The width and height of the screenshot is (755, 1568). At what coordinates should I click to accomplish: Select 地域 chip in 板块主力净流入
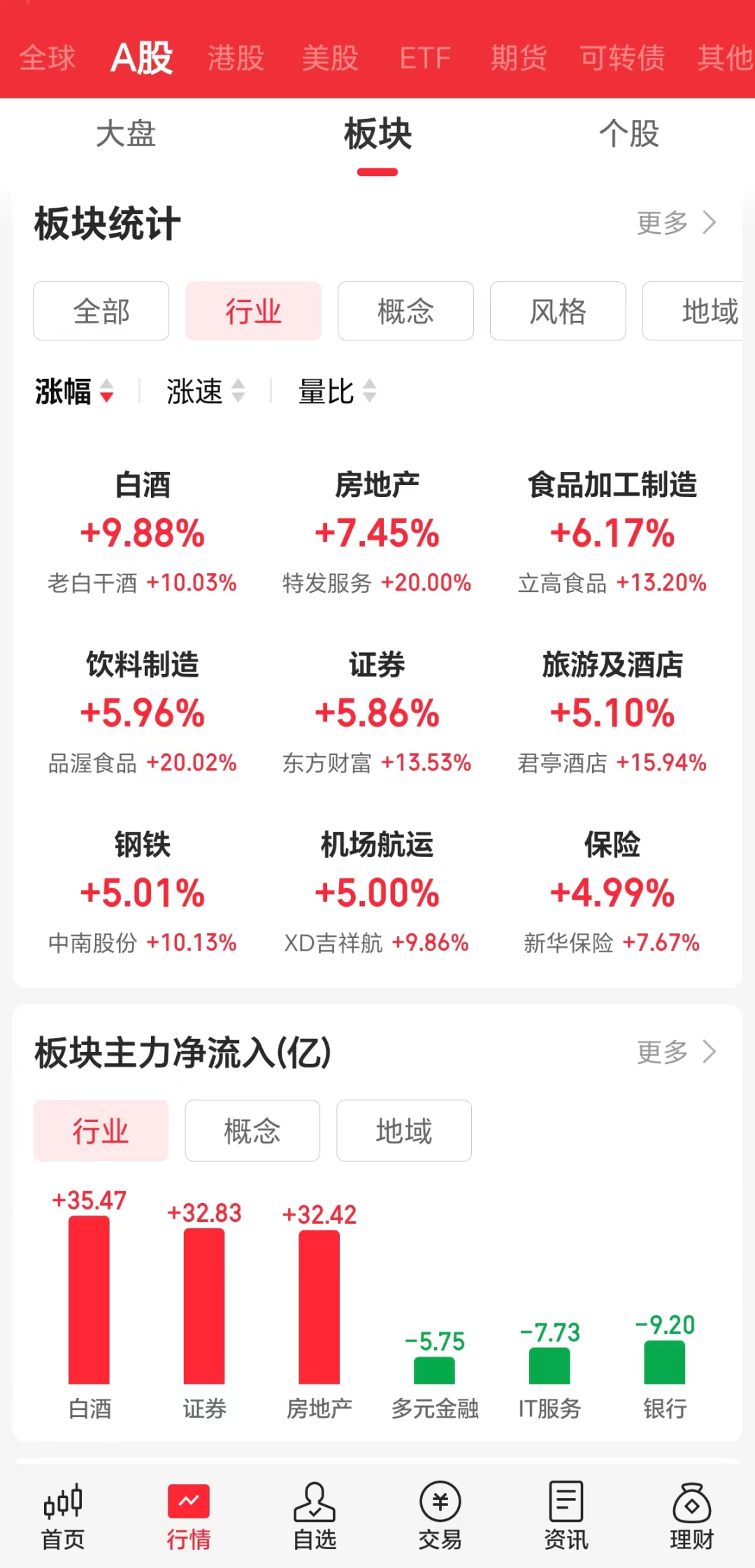tap(404, 1130)
